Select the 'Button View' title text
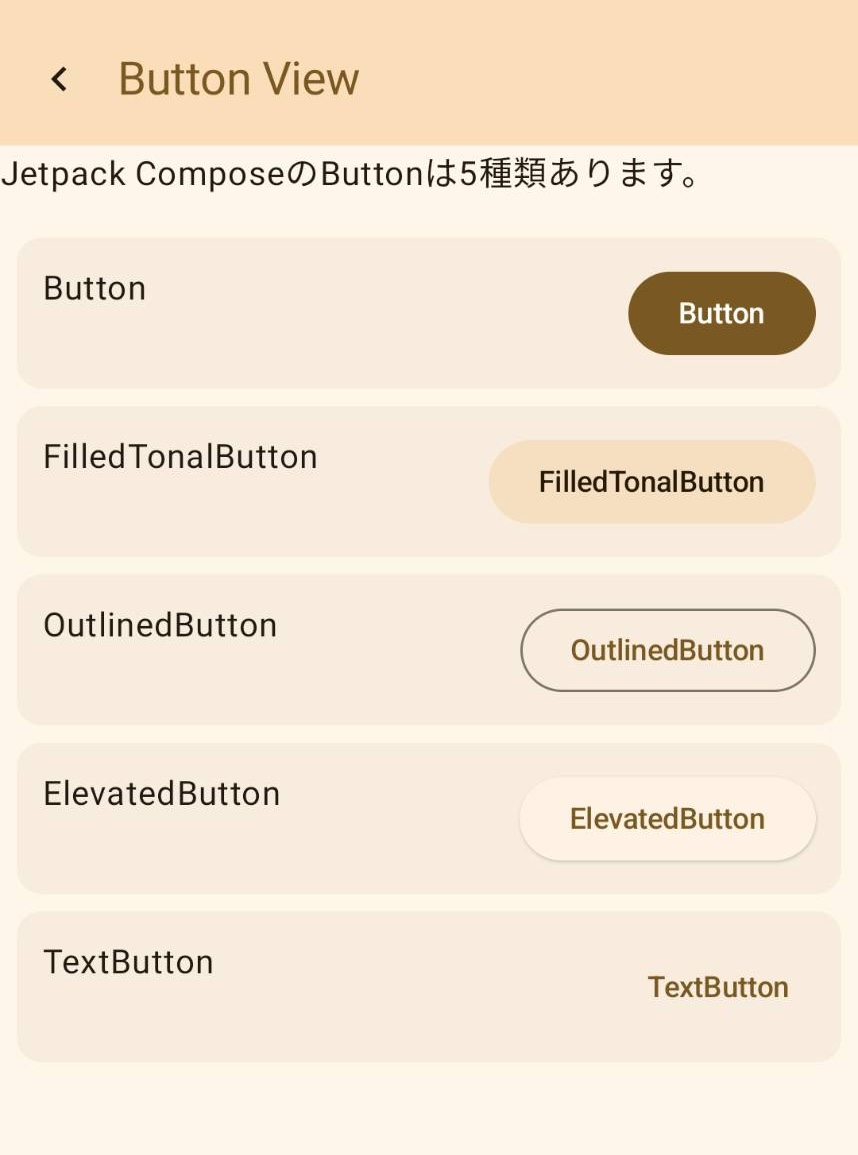Viewport: 858px width, 1155px height. [x=238, y=78]
